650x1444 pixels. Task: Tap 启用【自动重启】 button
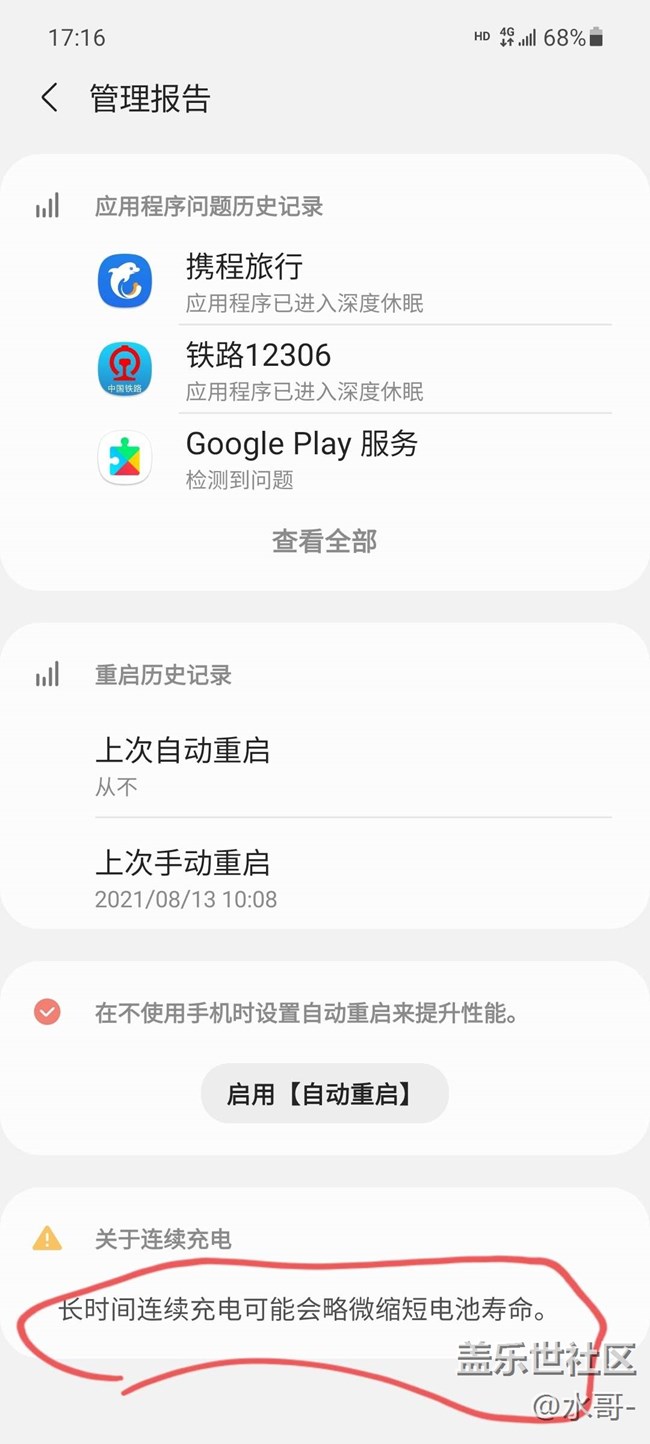[325, 1094]
